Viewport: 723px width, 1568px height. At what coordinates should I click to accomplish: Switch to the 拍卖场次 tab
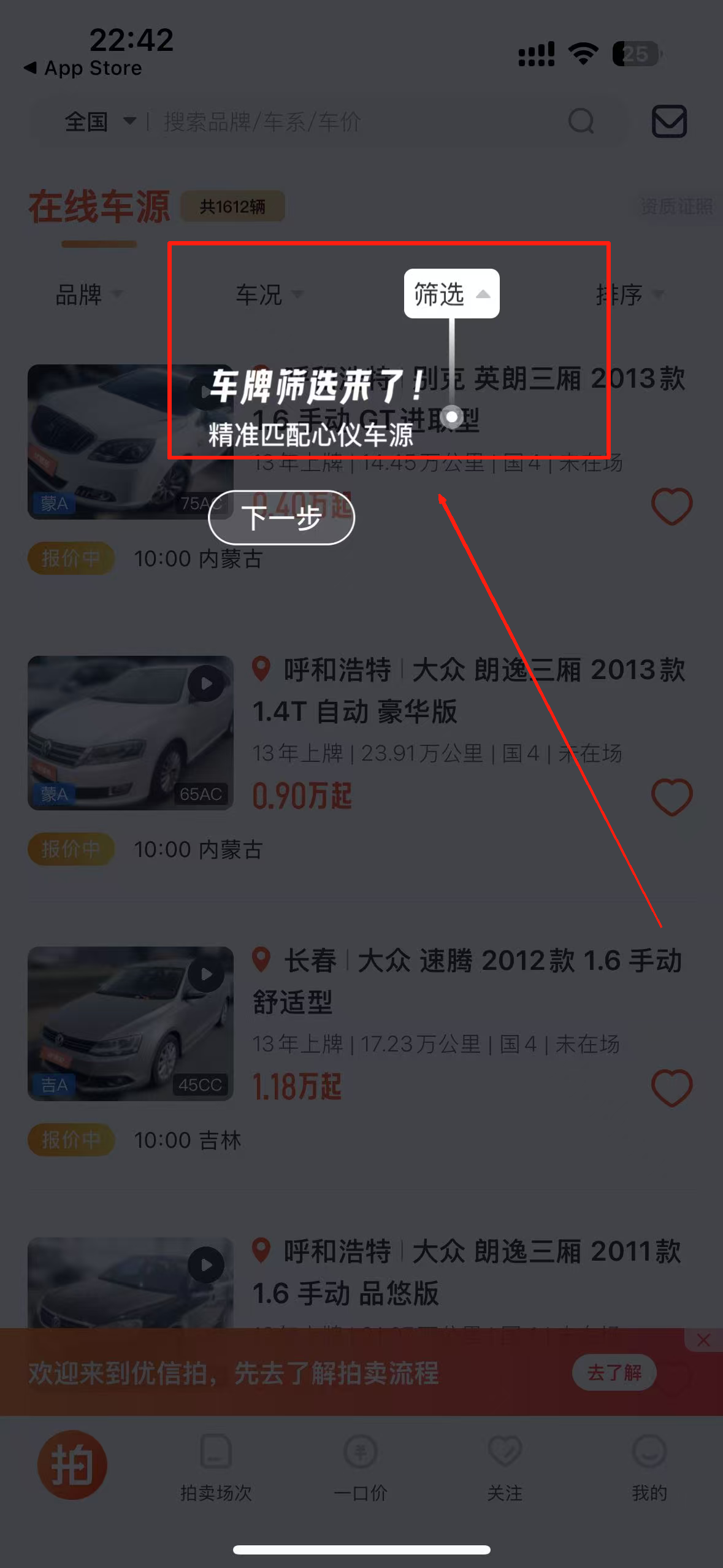[x=216, y=1468]
